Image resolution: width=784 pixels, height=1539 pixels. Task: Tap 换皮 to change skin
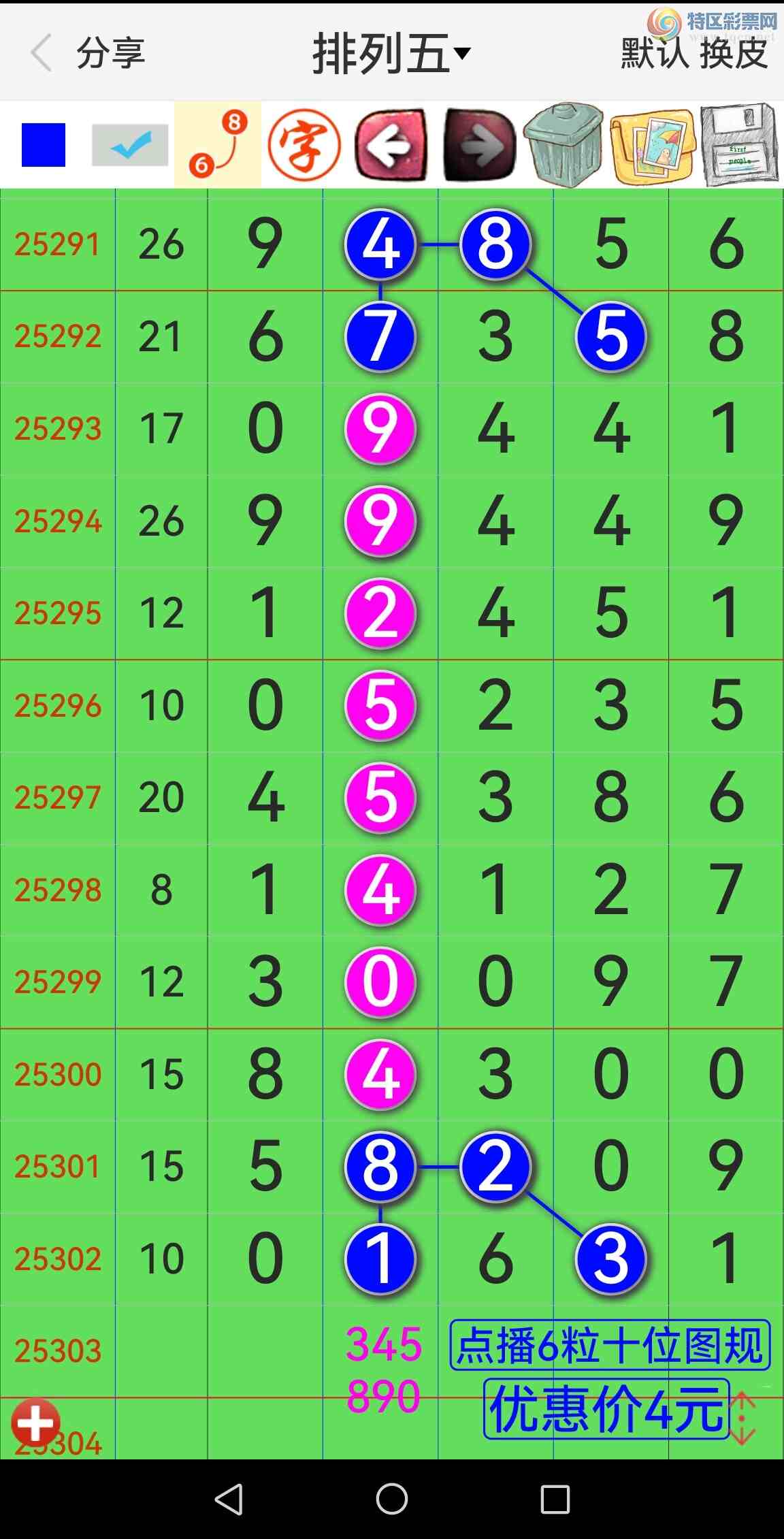(x=734, y=54)
